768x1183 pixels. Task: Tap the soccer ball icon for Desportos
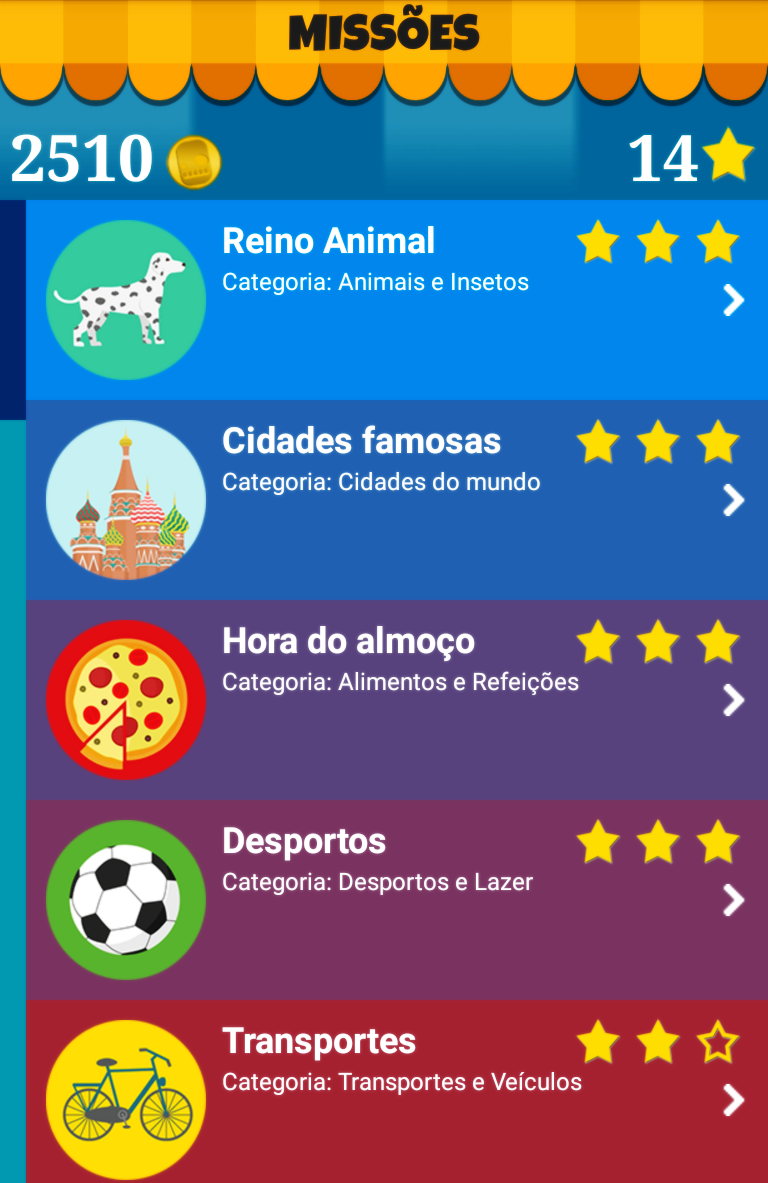coord(125,899)
